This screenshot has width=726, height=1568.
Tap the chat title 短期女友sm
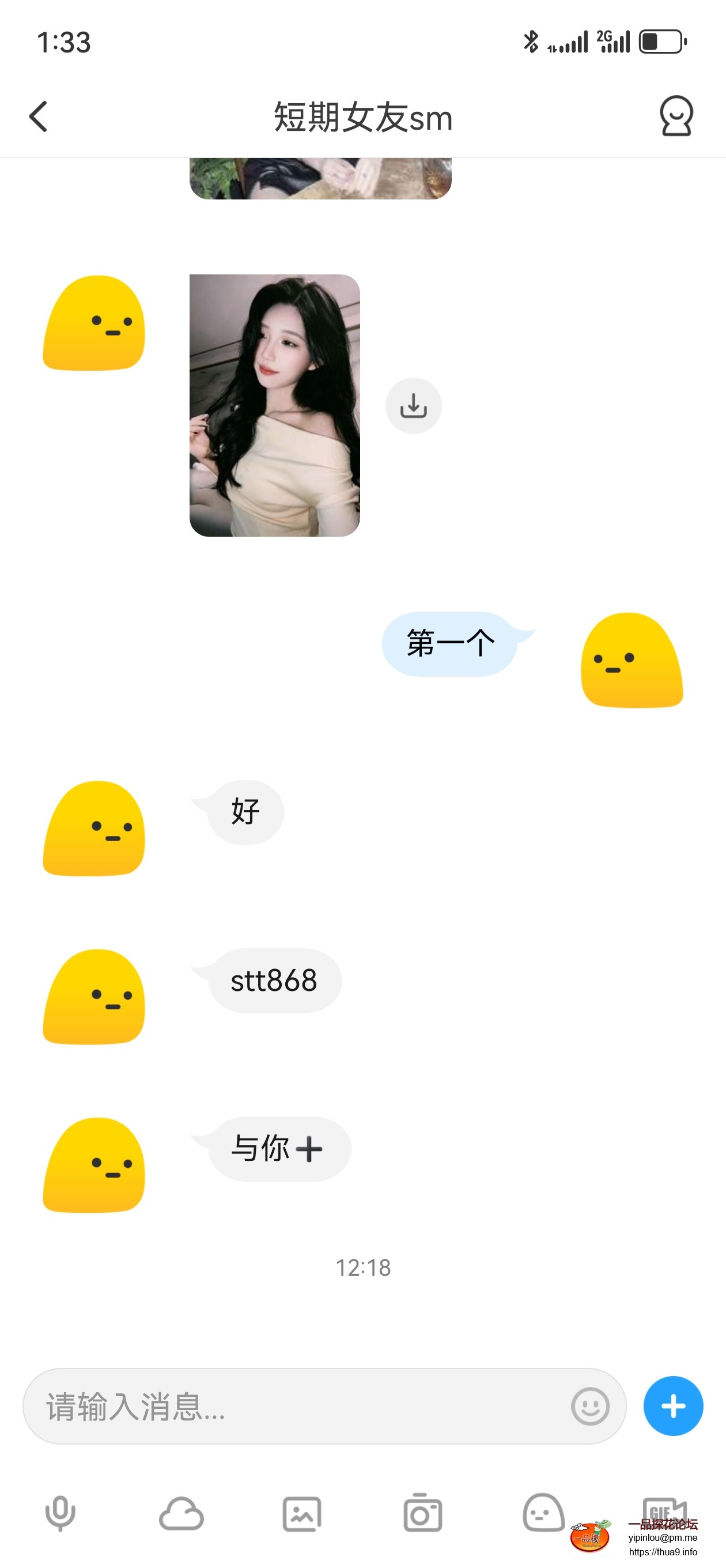[362, 118]
